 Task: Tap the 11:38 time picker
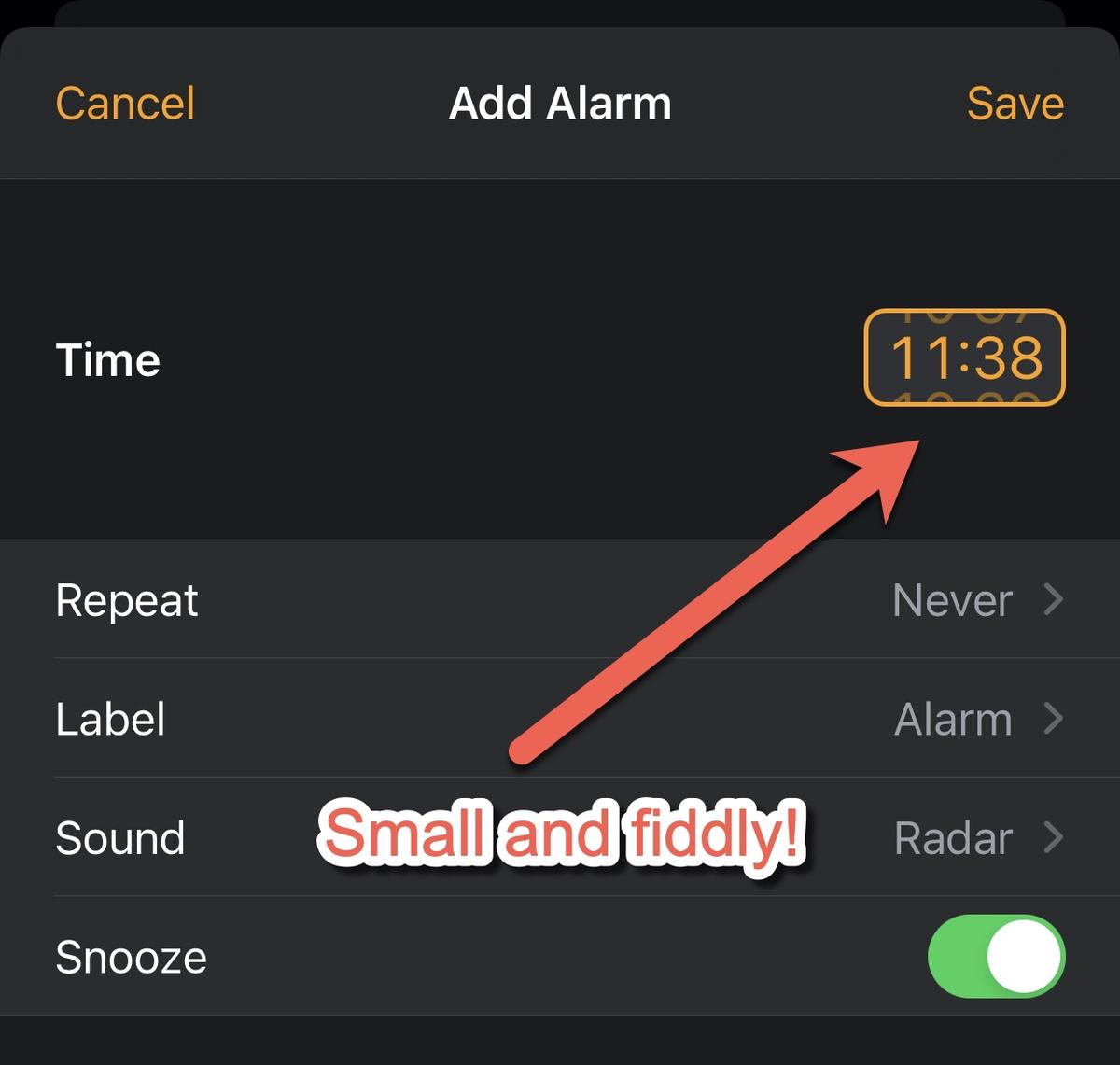pos(965,357)
